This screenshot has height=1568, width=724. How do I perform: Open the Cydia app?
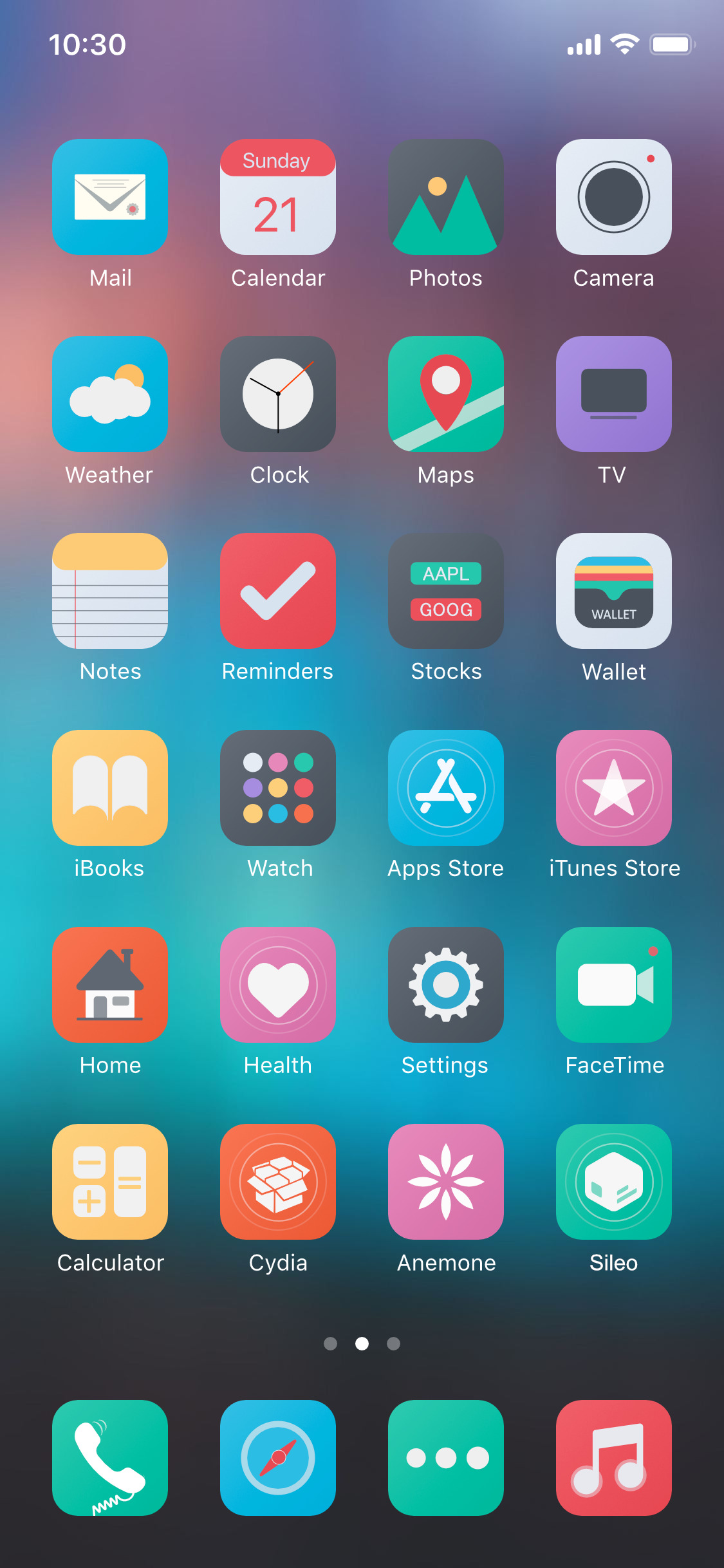(278, 1182)
